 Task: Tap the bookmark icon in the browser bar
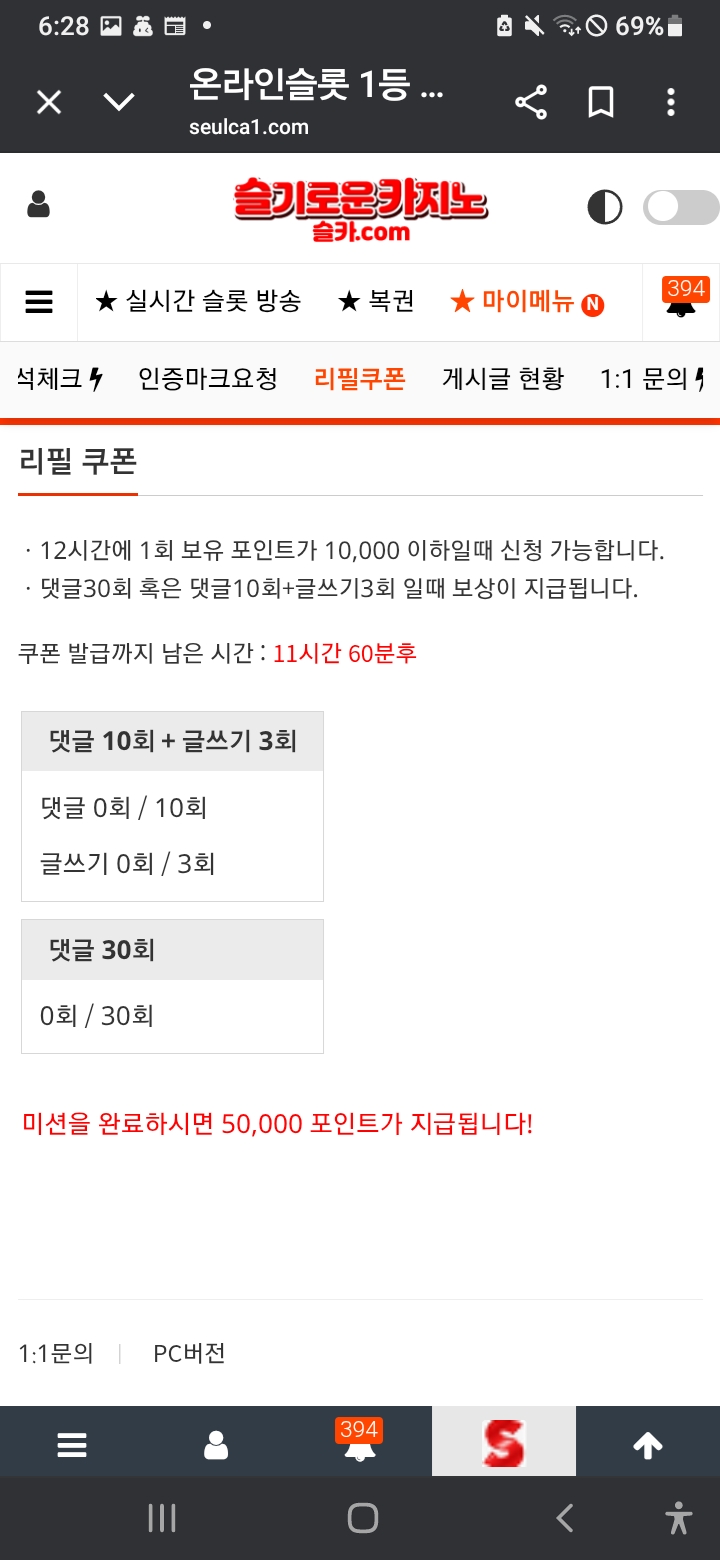tap(600, 102)
